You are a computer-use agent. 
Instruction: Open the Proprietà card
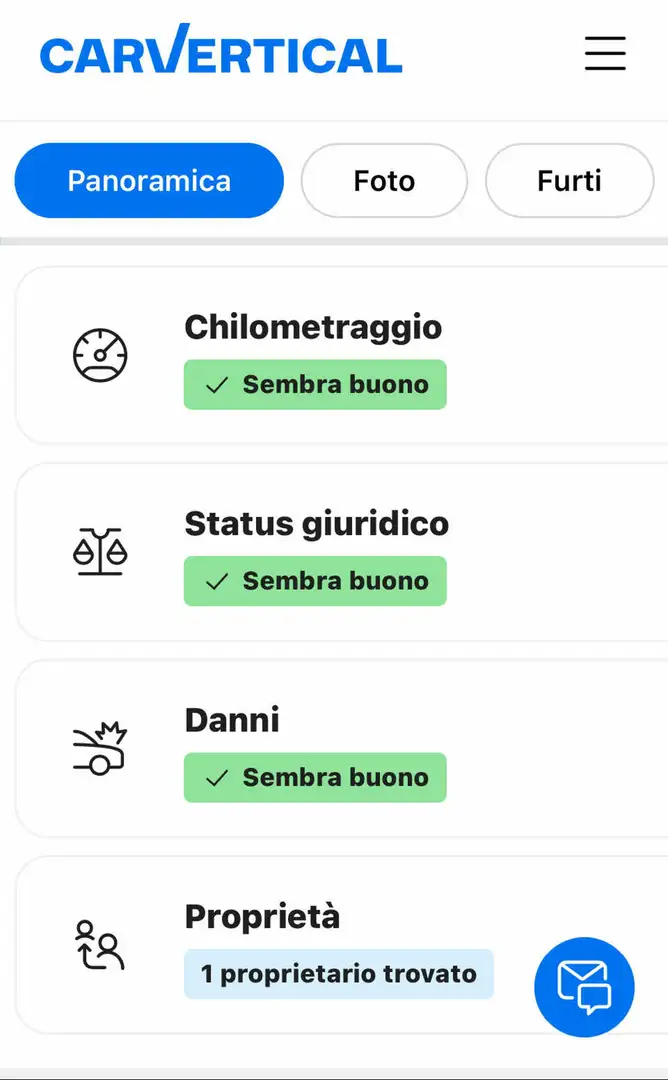coord(300,944)
